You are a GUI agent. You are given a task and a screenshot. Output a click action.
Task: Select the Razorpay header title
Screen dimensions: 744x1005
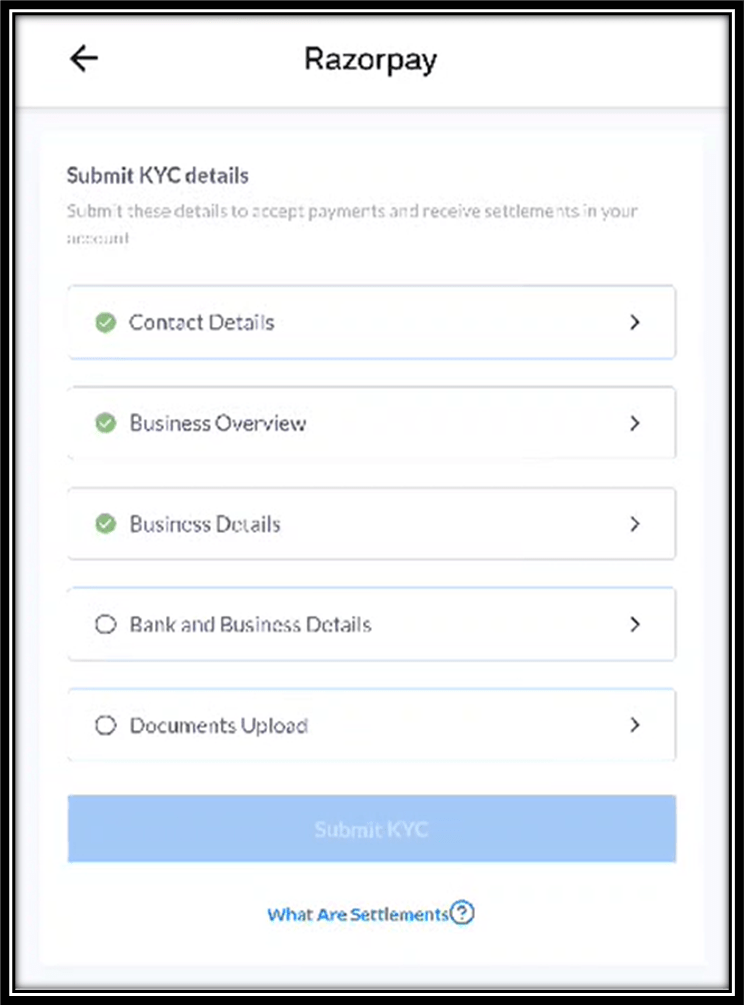371,60
